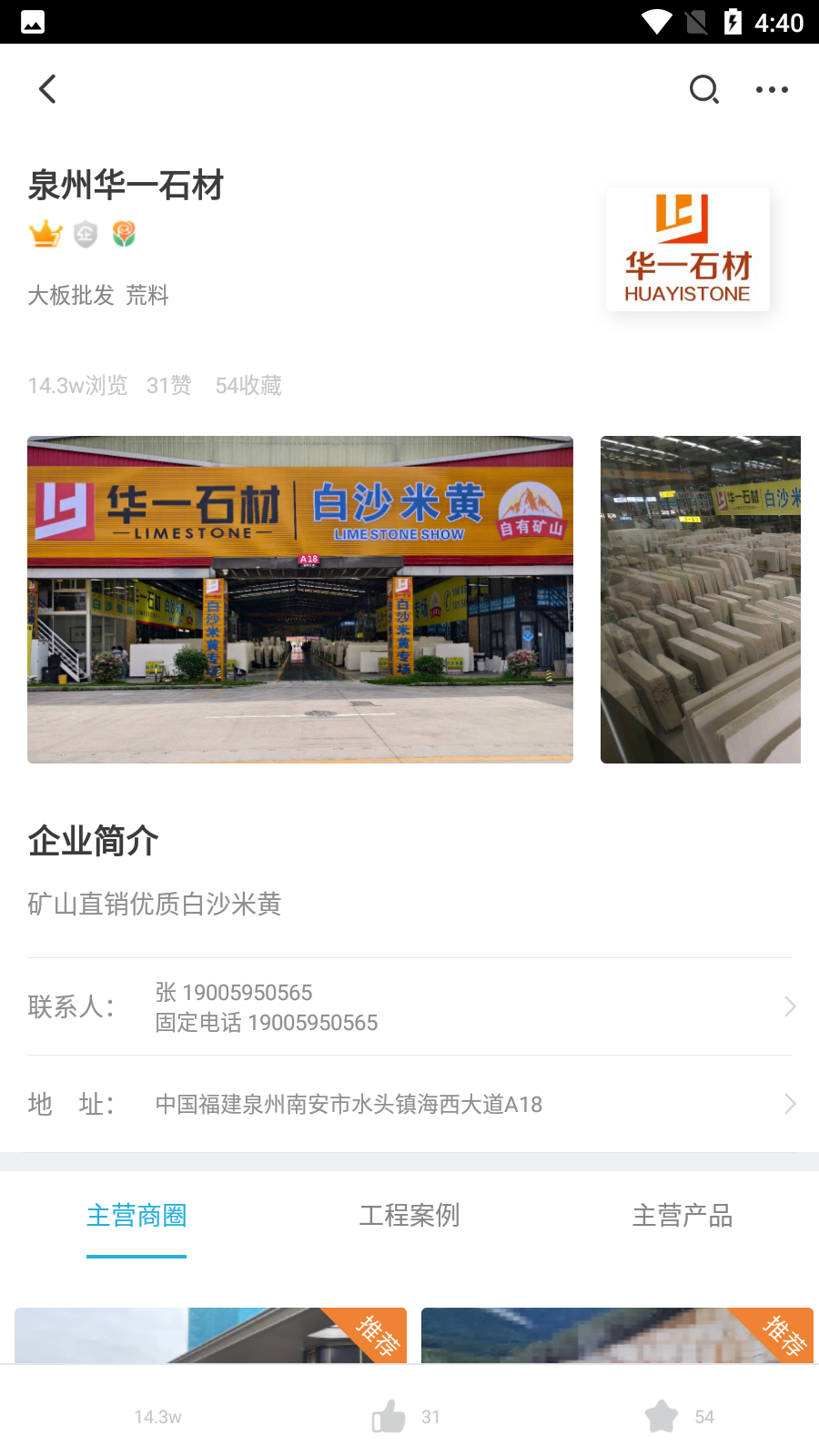Favorite this company with the star
Image resolution: width=819 pixels, height=1456 pixels.
662,1416
